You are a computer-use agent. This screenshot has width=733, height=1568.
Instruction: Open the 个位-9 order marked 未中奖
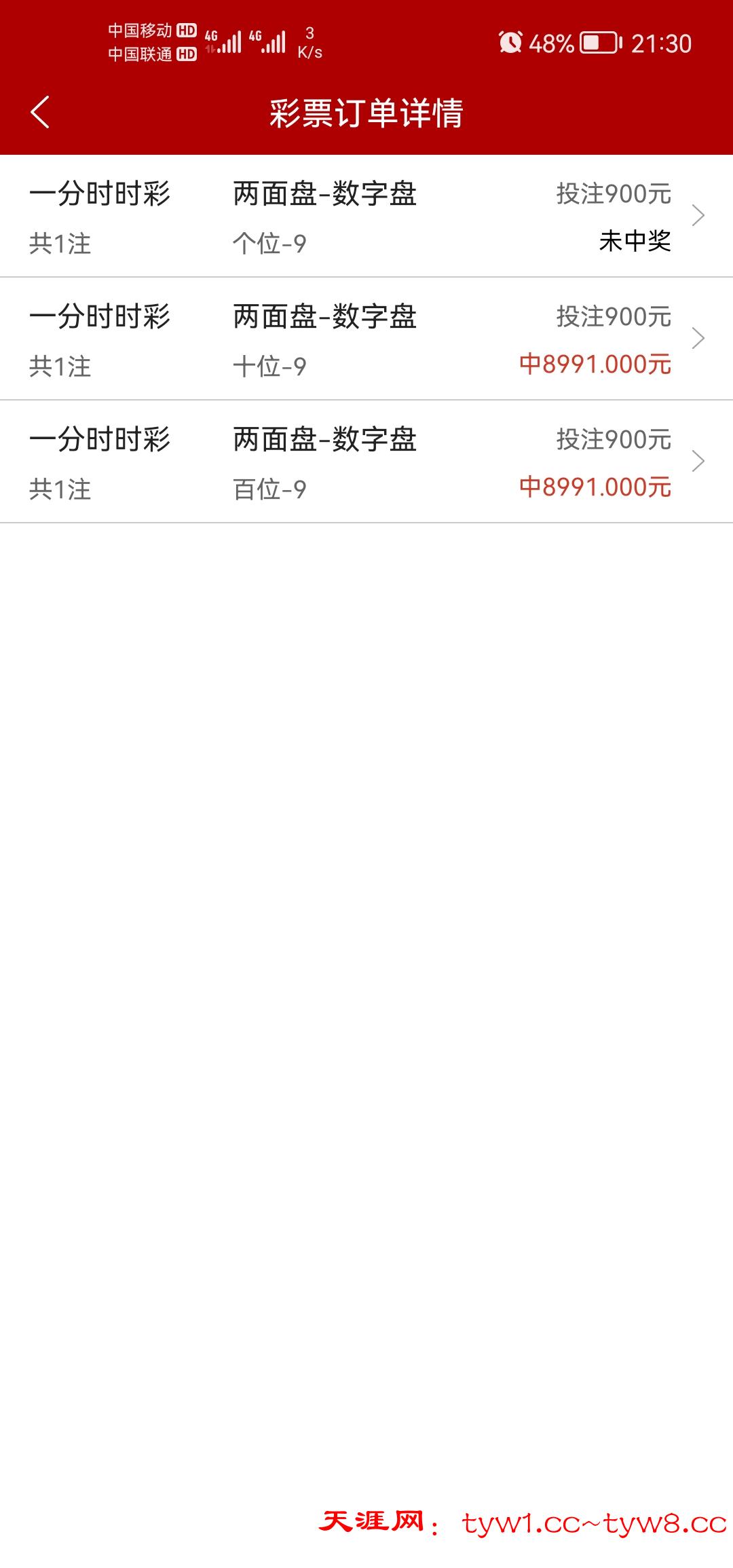366,216
